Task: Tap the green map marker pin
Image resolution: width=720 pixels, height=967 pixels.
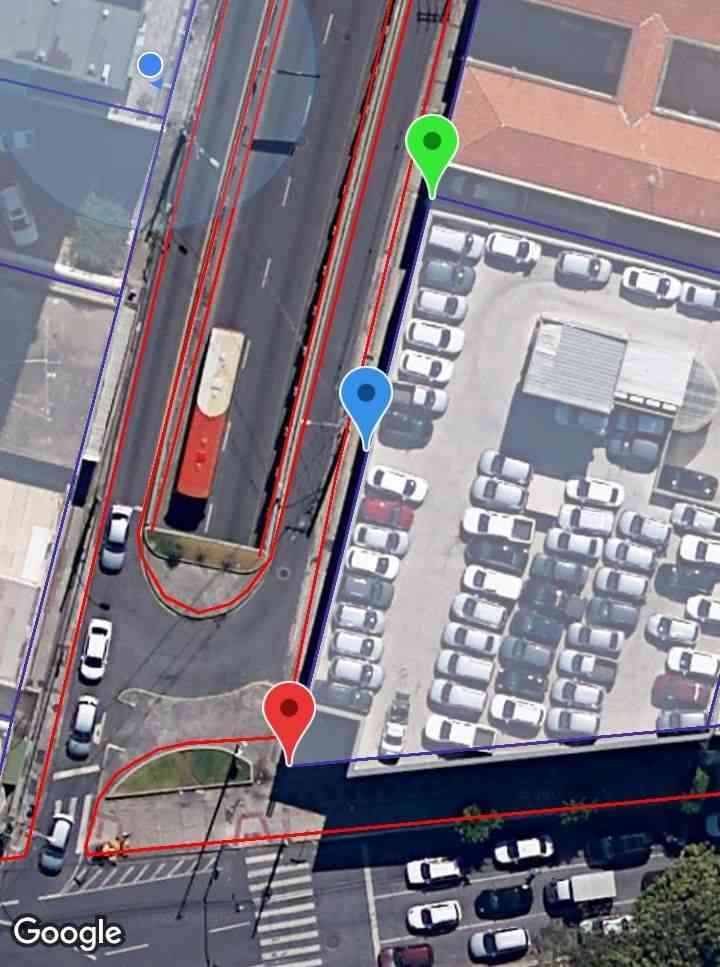Action: pos(432,147)
